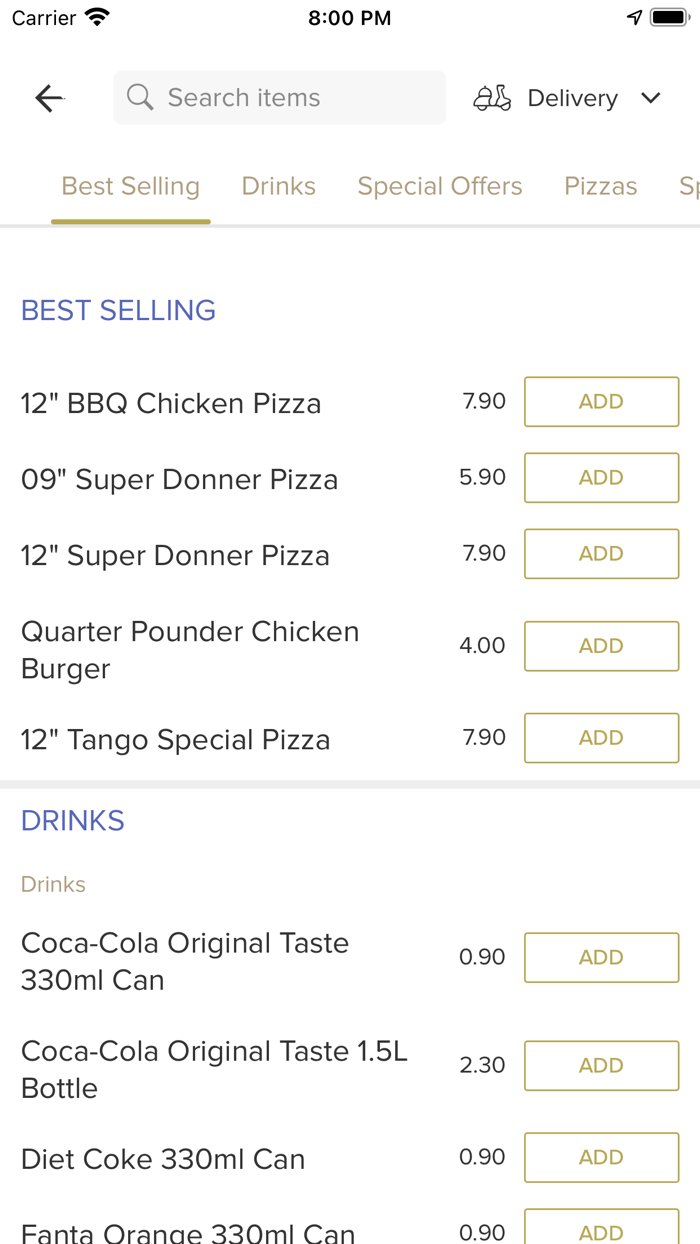Add Coca-Cola Original Taste 1.5L Bottle
The image size is (700, 1244).
coord(602,1066)
